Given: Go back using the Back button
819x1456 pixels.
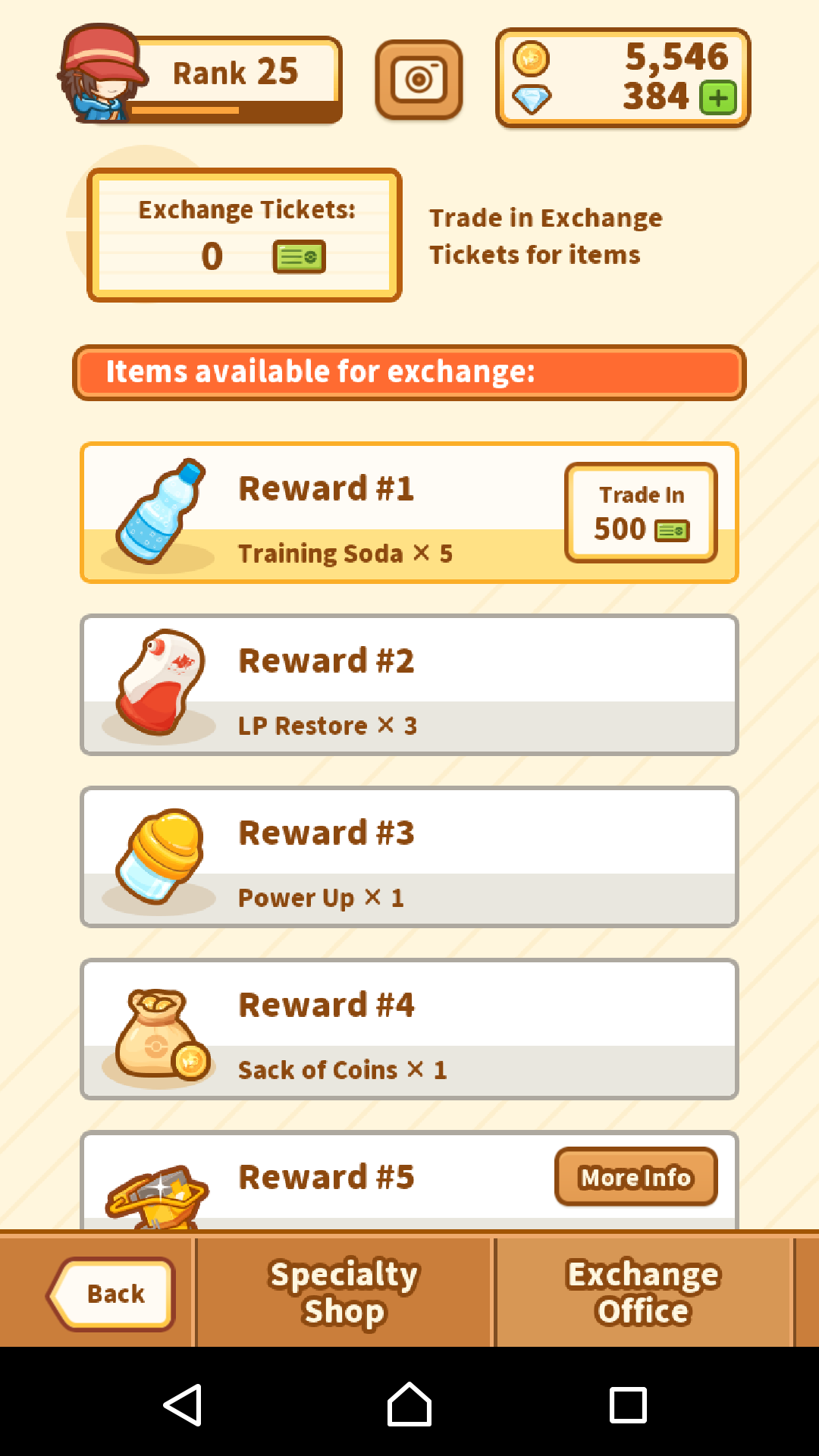Looking at the screenshot, I should pyautogui.click(x=112, y=1294).
